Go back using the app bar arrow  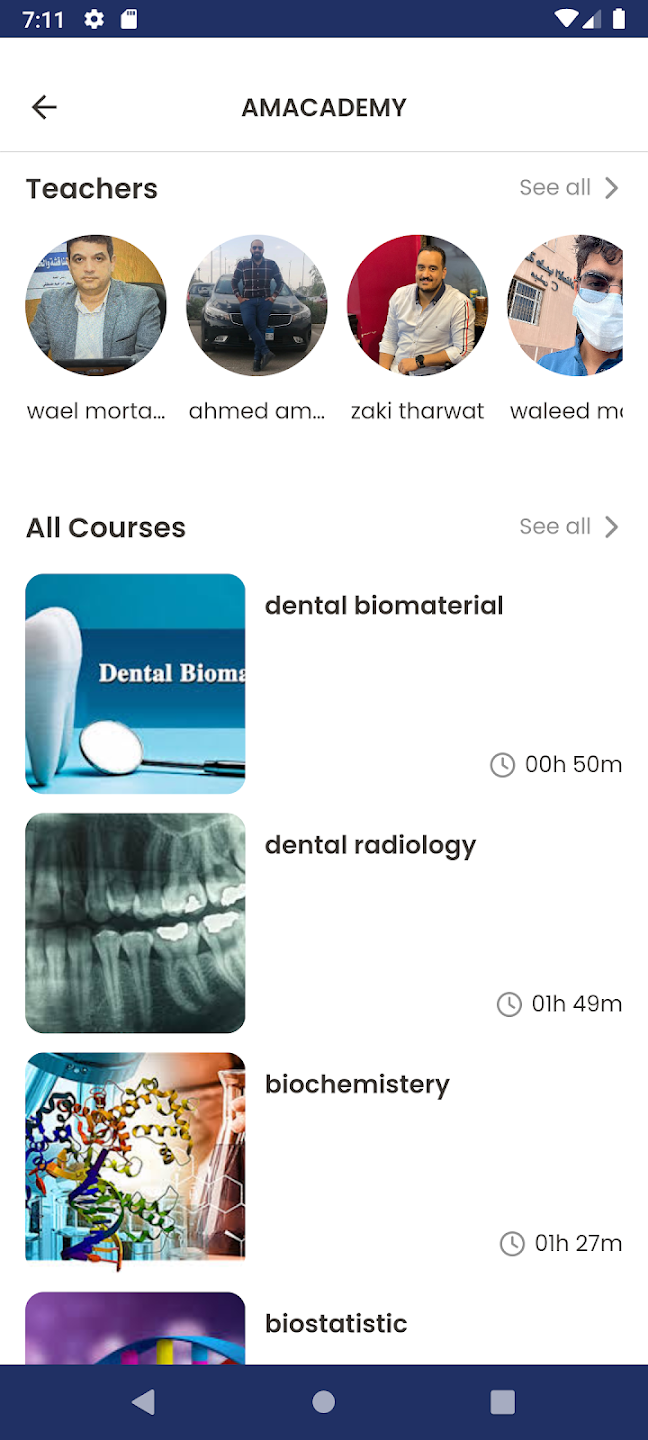pos(44,107)
